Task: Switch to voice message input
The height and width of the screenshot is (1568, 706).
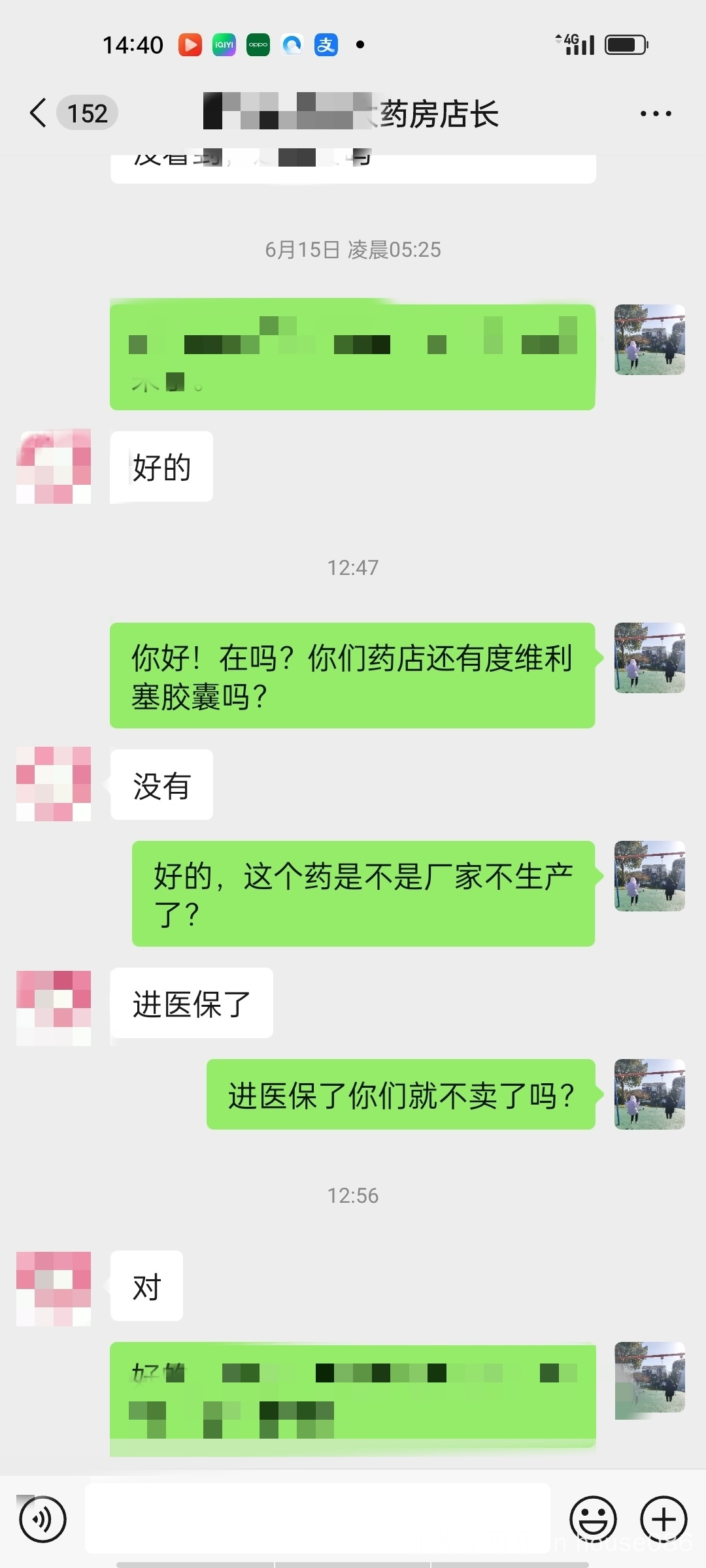Action: [x=43, y=1519]
